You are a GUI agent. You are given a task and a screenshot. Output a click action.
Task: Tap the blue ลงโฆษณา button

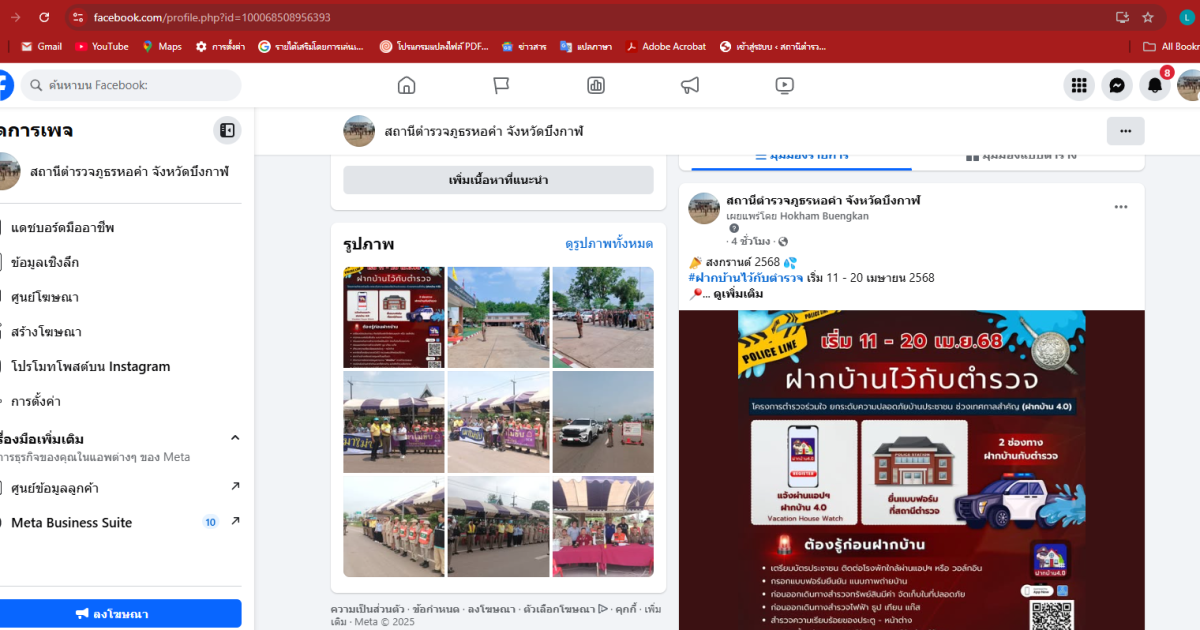pyautogui.click(x=120, y=614)
